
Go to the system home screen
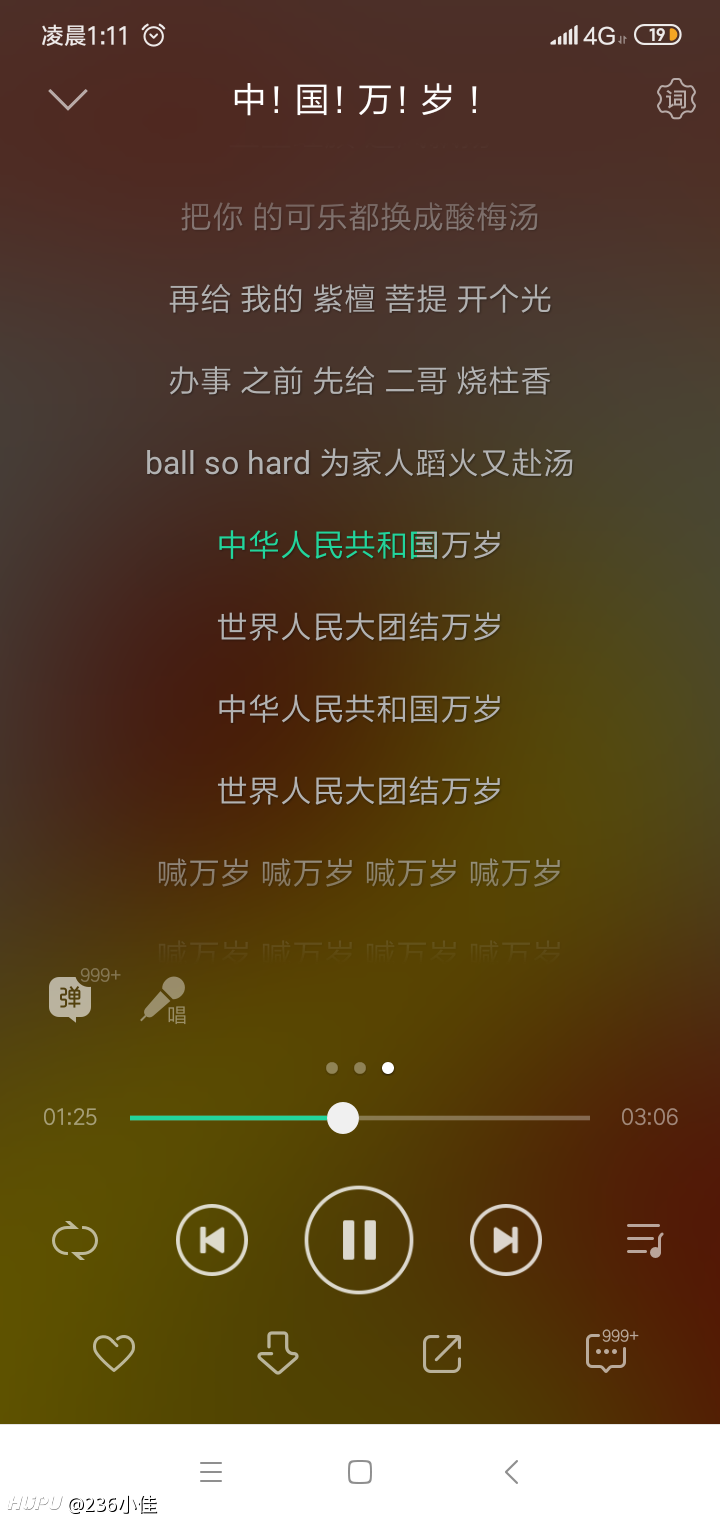pos(360,1471)
